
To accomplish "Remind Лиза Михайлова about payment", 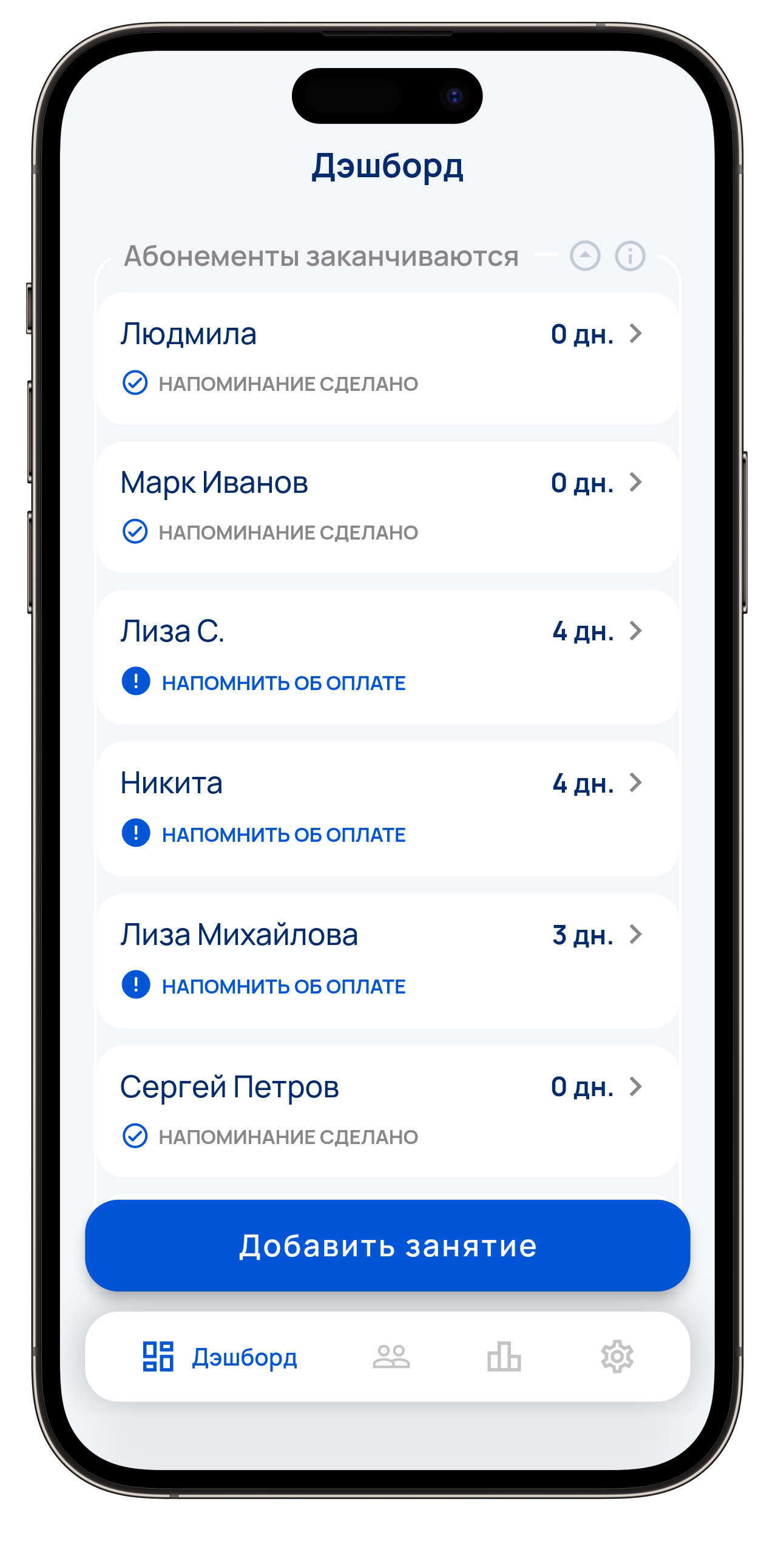I will (283, 986).
